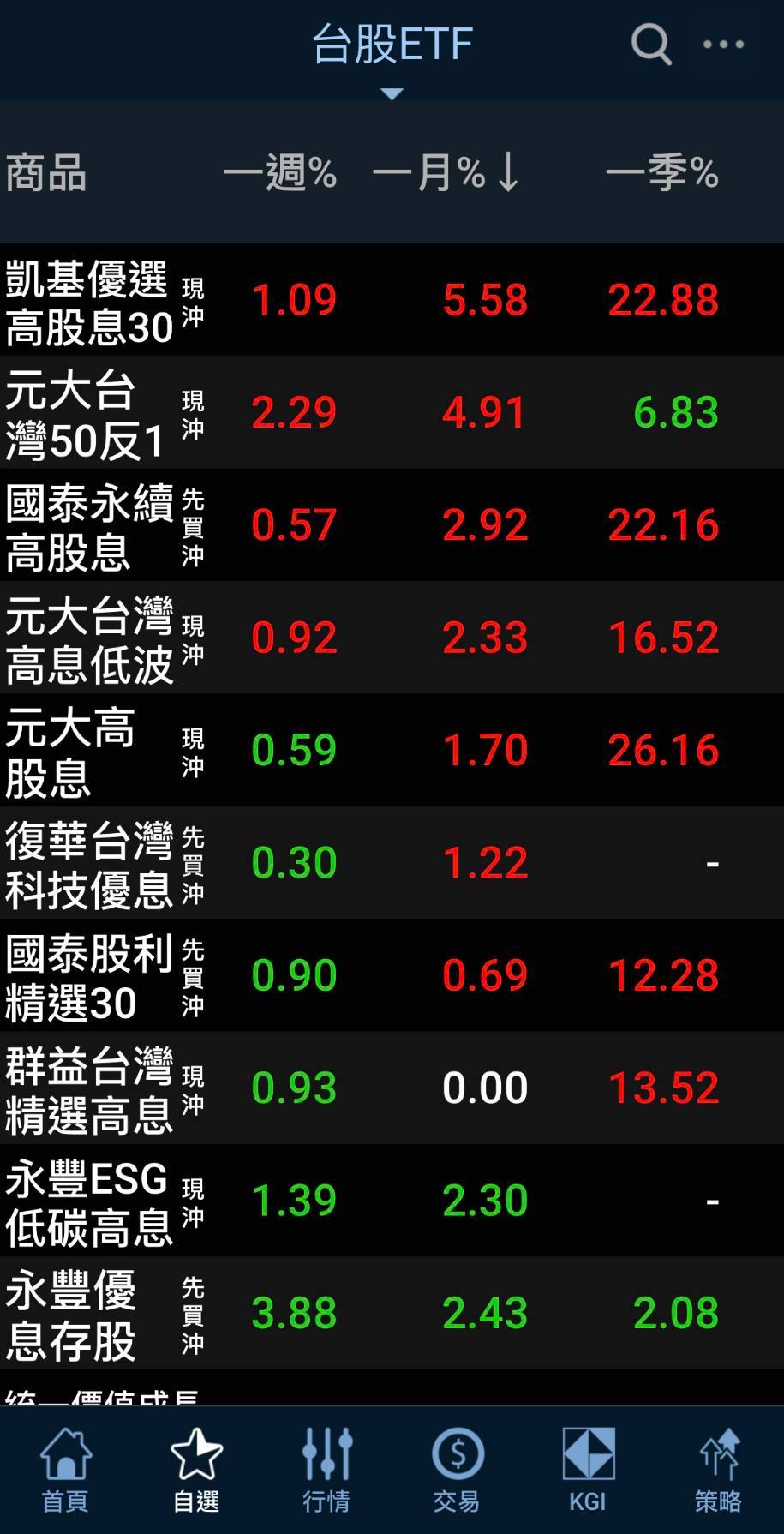Image resolution: width=784 pixels, height=1534 pixels.
Task: Open the three-dot overflow menu
Action: pos(723,44)
